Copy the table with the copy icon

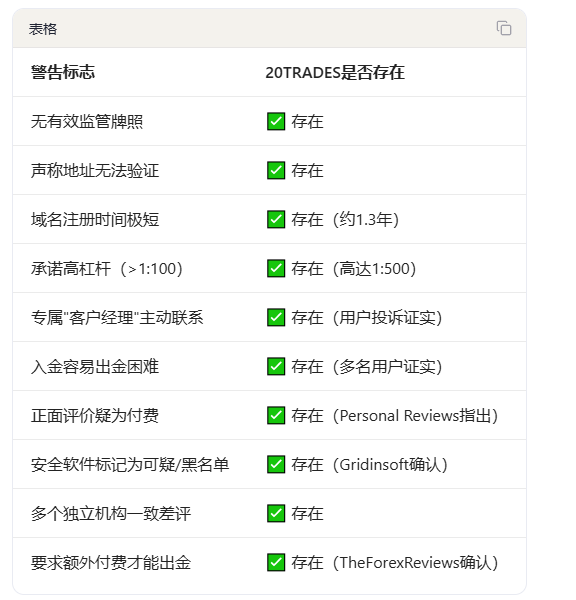tap(504, 28)
